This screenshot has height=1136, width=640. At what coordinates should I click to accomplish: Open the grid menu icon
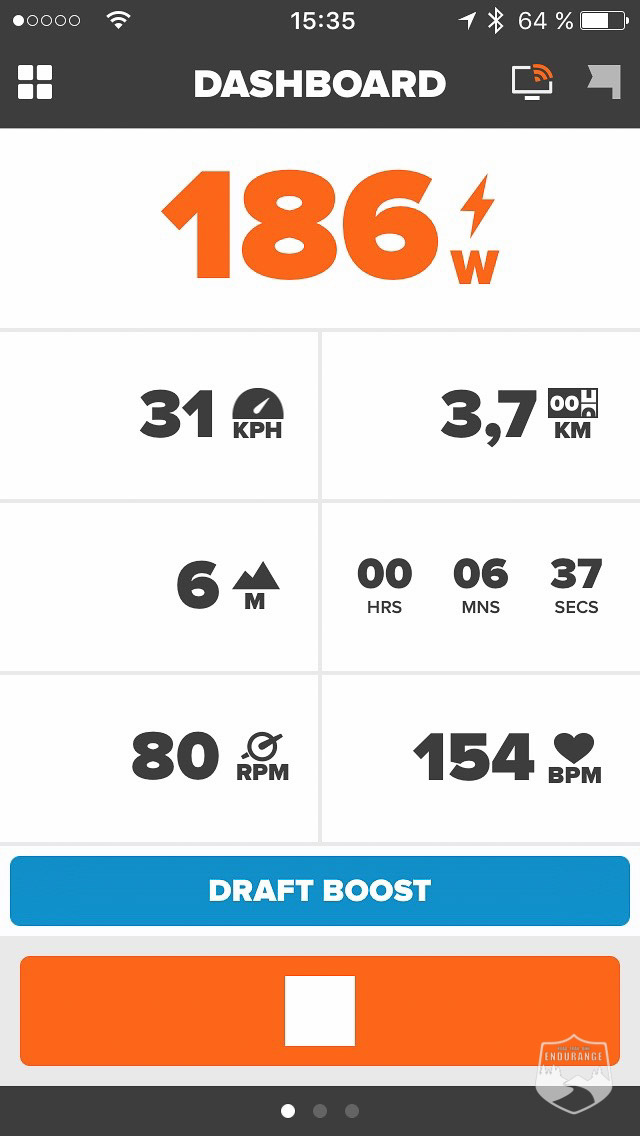point(35,83)
